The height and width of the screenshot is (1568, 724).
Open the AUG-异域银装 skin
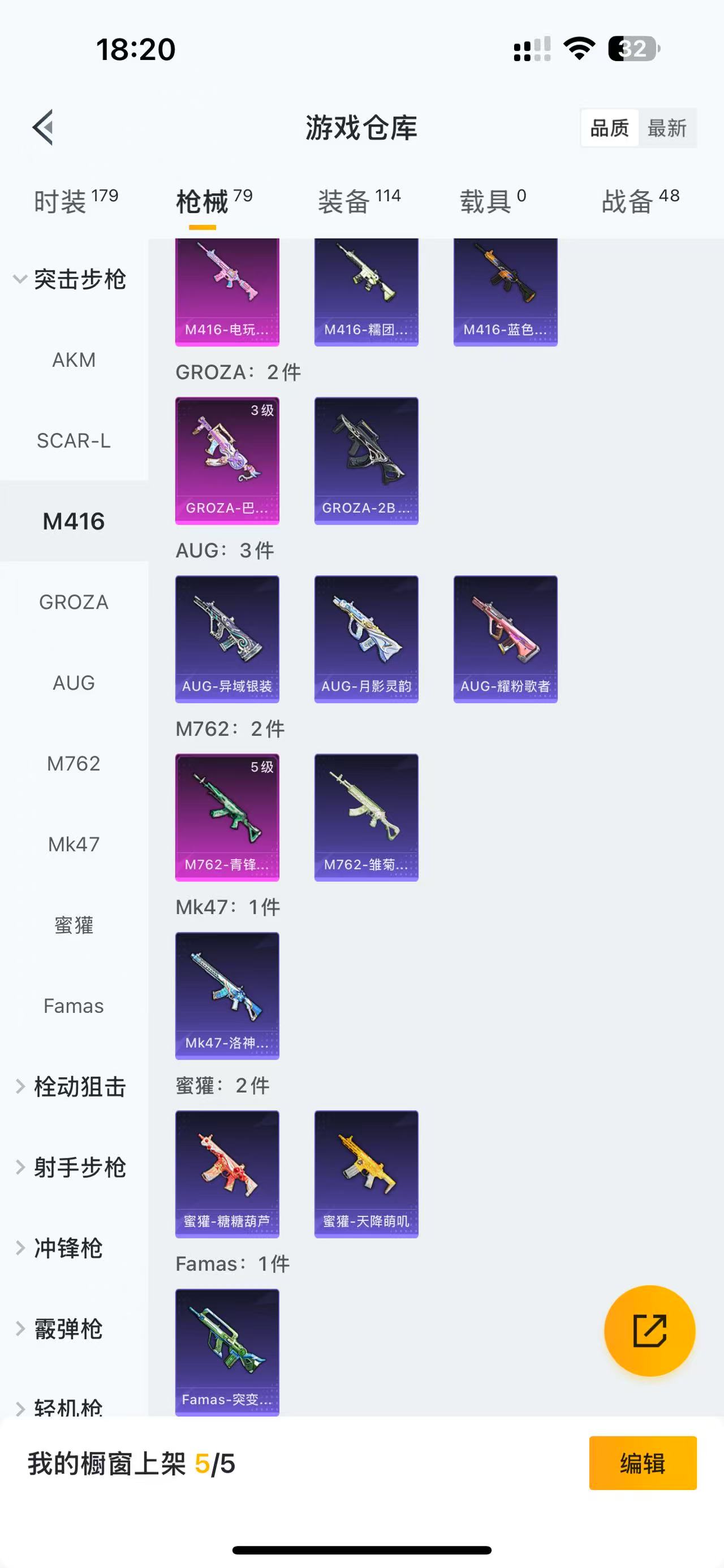[227, 639]
